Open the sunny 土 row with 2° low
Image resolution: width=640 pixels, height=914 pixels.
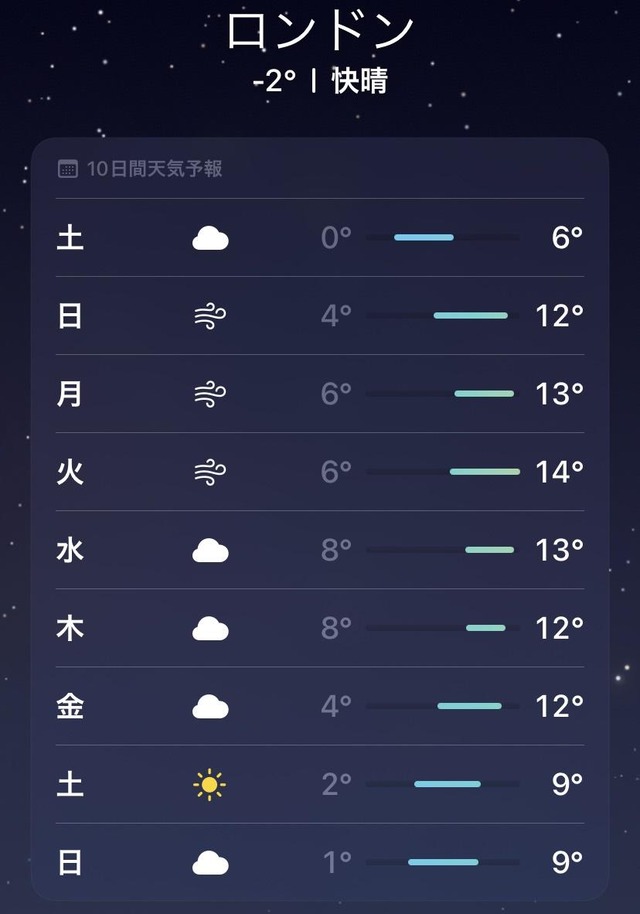click(x=320, y=784)
